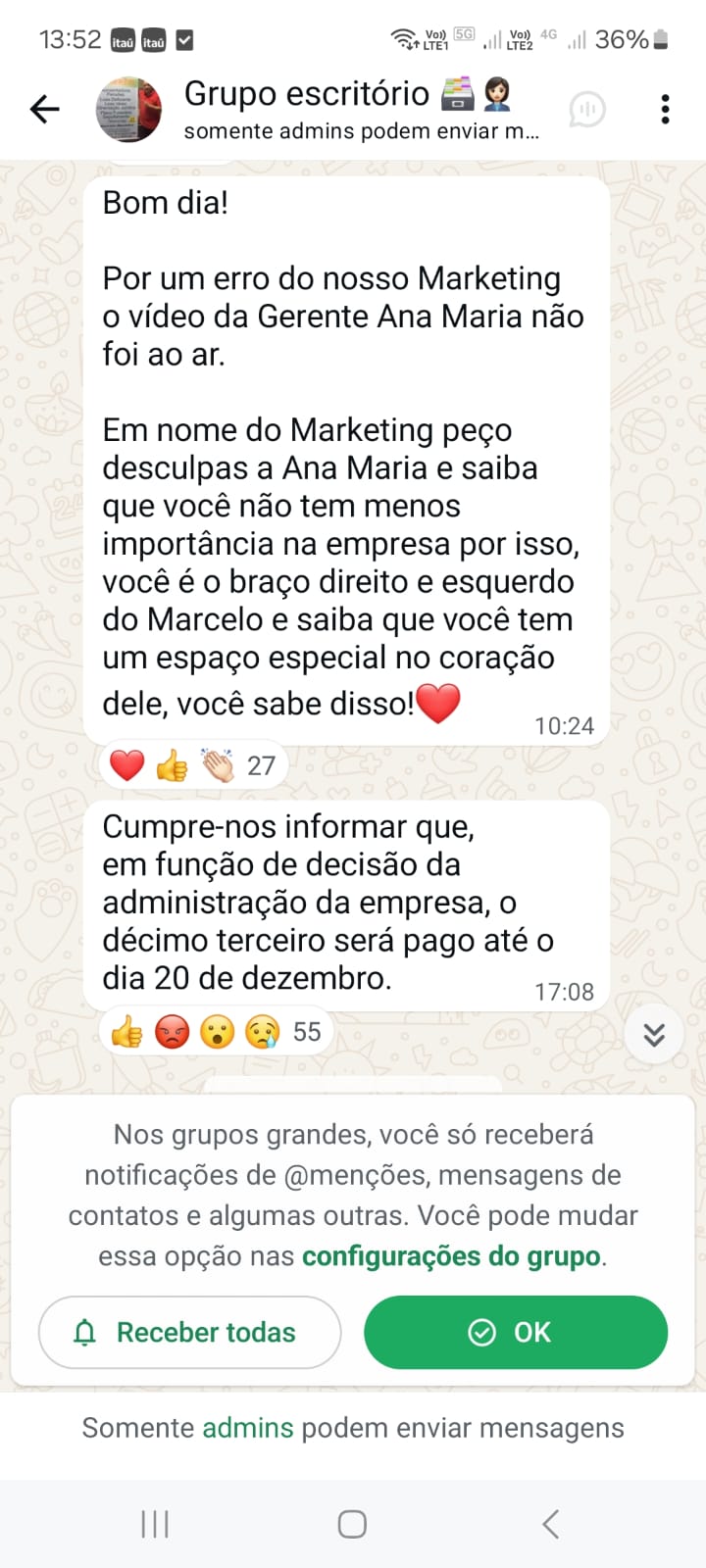This screenshot has height=1568, width=706.
Task: Open the configurações do grupo link
Action: (x=451, y=1256)
